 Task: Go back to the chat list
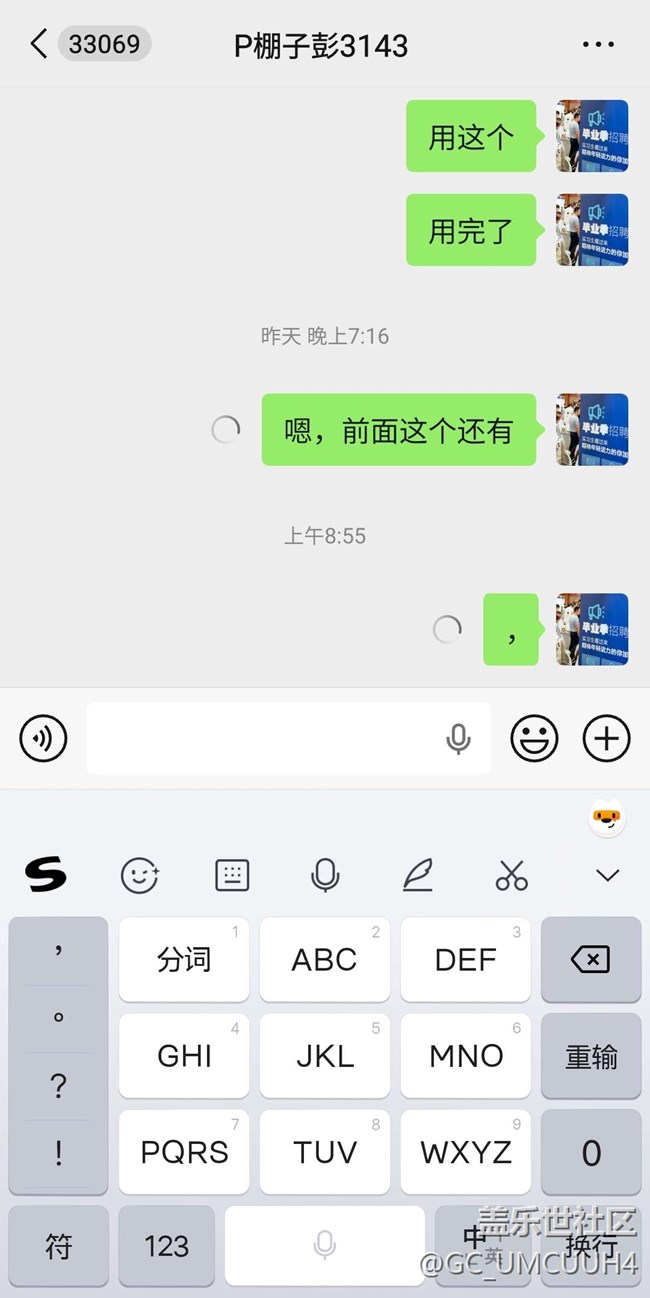click(x=39, y=45)
